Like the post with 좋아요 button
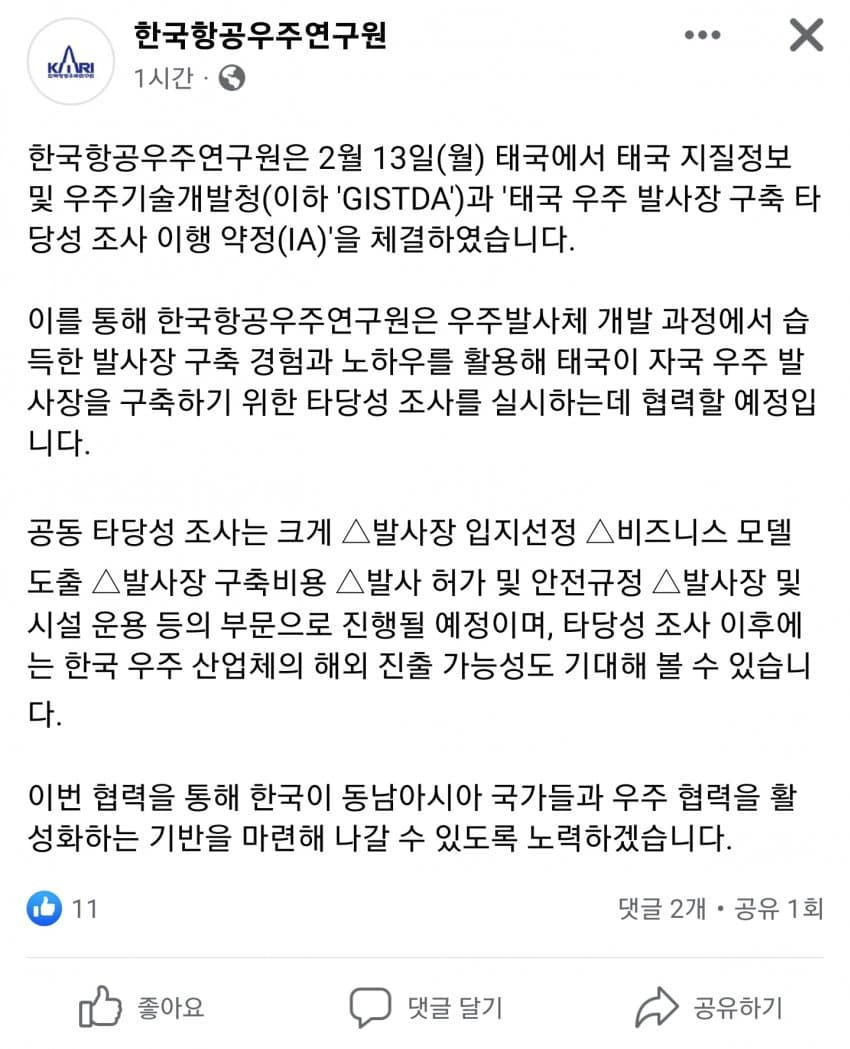This screenshot has width=850, height=1049. pyautogui.click(x=141, y=1007)
